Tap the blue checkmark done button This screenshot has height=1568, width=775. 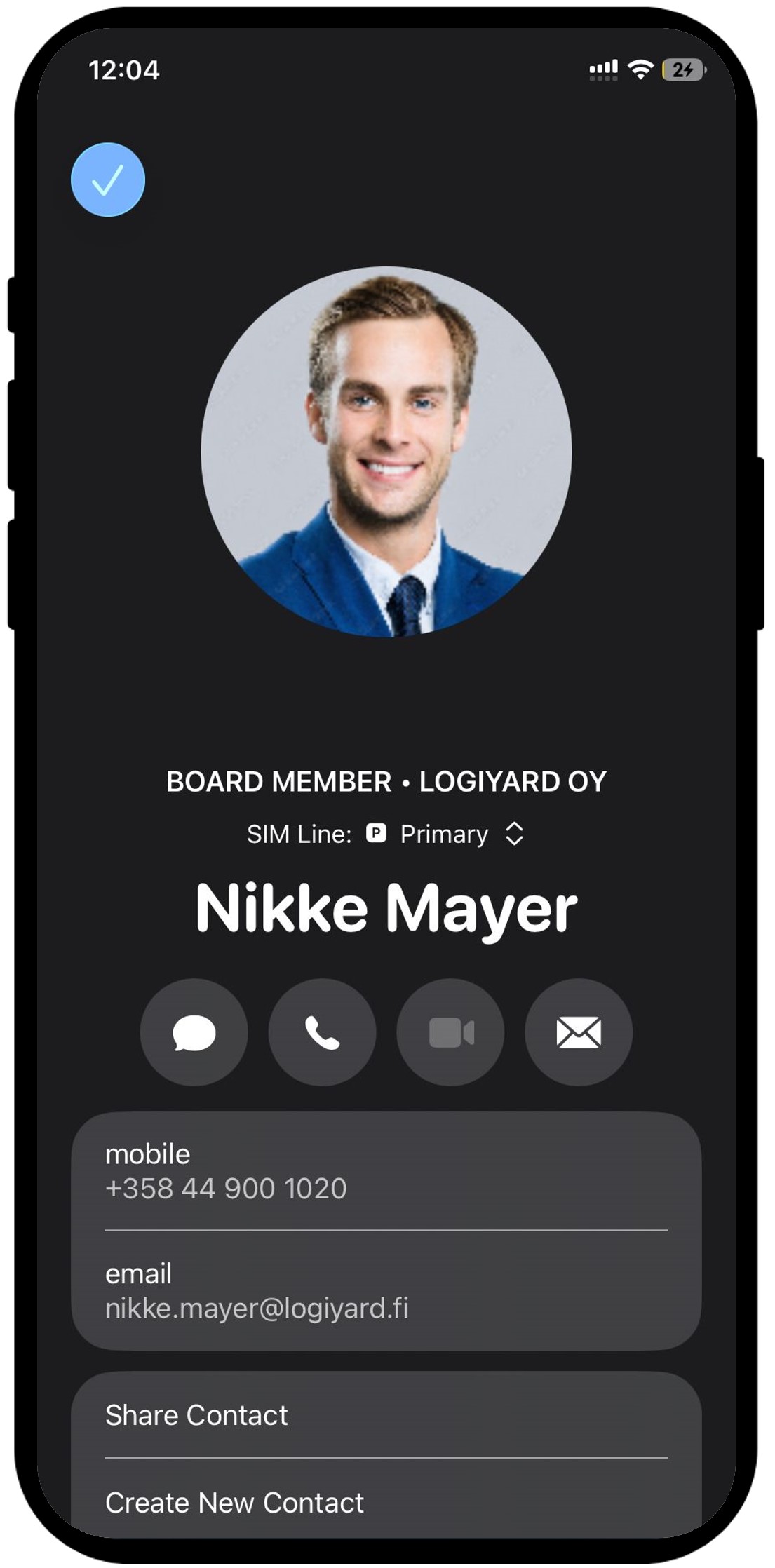coord(108,180)
